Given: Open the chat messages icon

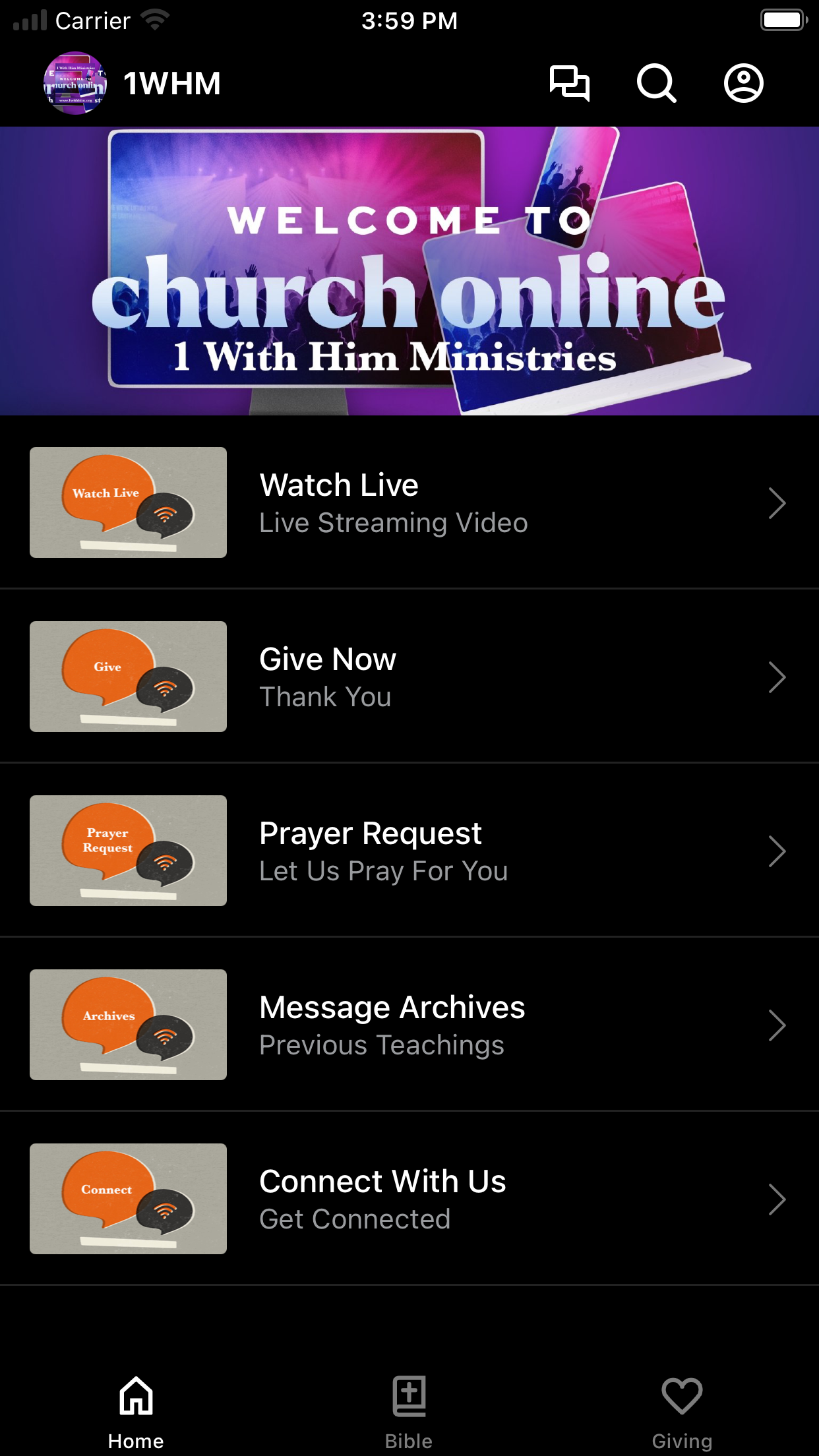Looking at the screenshot, I should coord(570,83).
